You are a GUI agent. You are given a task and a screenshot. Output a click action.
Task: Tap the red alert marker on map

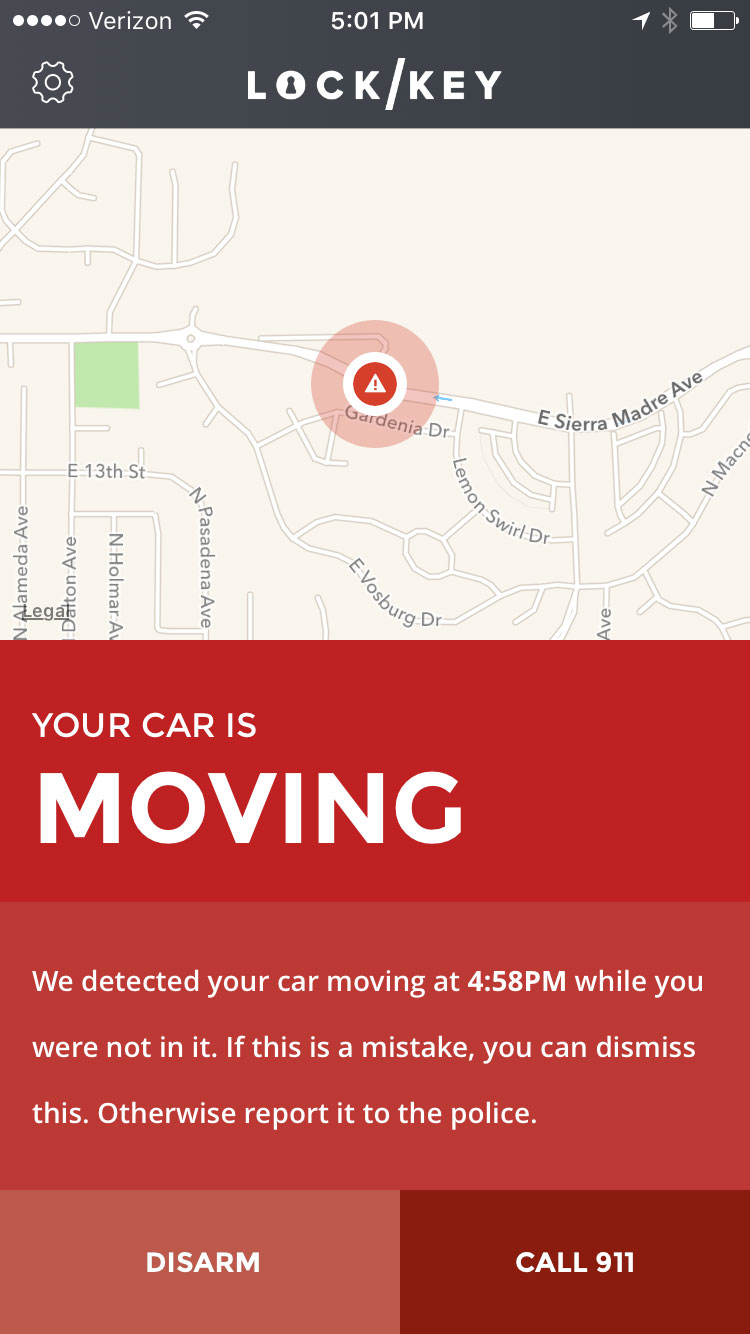tap(375, 383)
